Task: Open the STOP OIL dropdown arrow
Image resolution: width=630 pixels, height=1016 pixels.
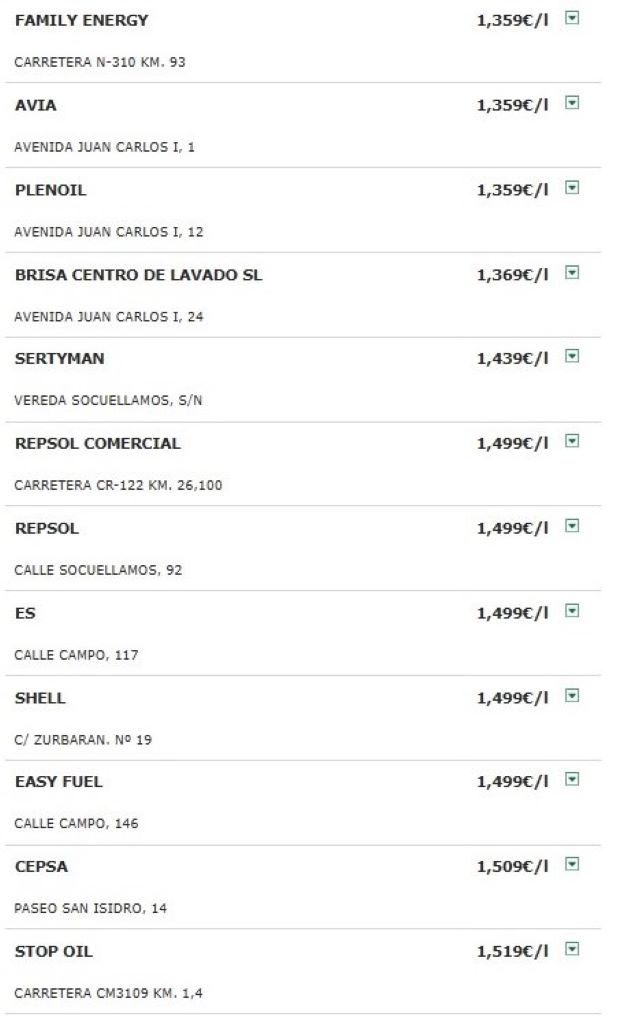Action: click(x=572, y=948)
